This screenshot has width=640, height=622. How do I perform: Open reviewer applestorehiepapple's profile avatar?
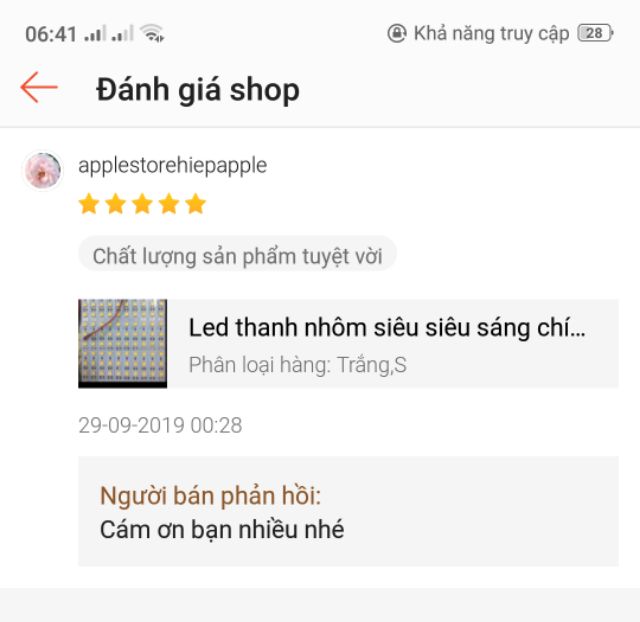[43, 171]
